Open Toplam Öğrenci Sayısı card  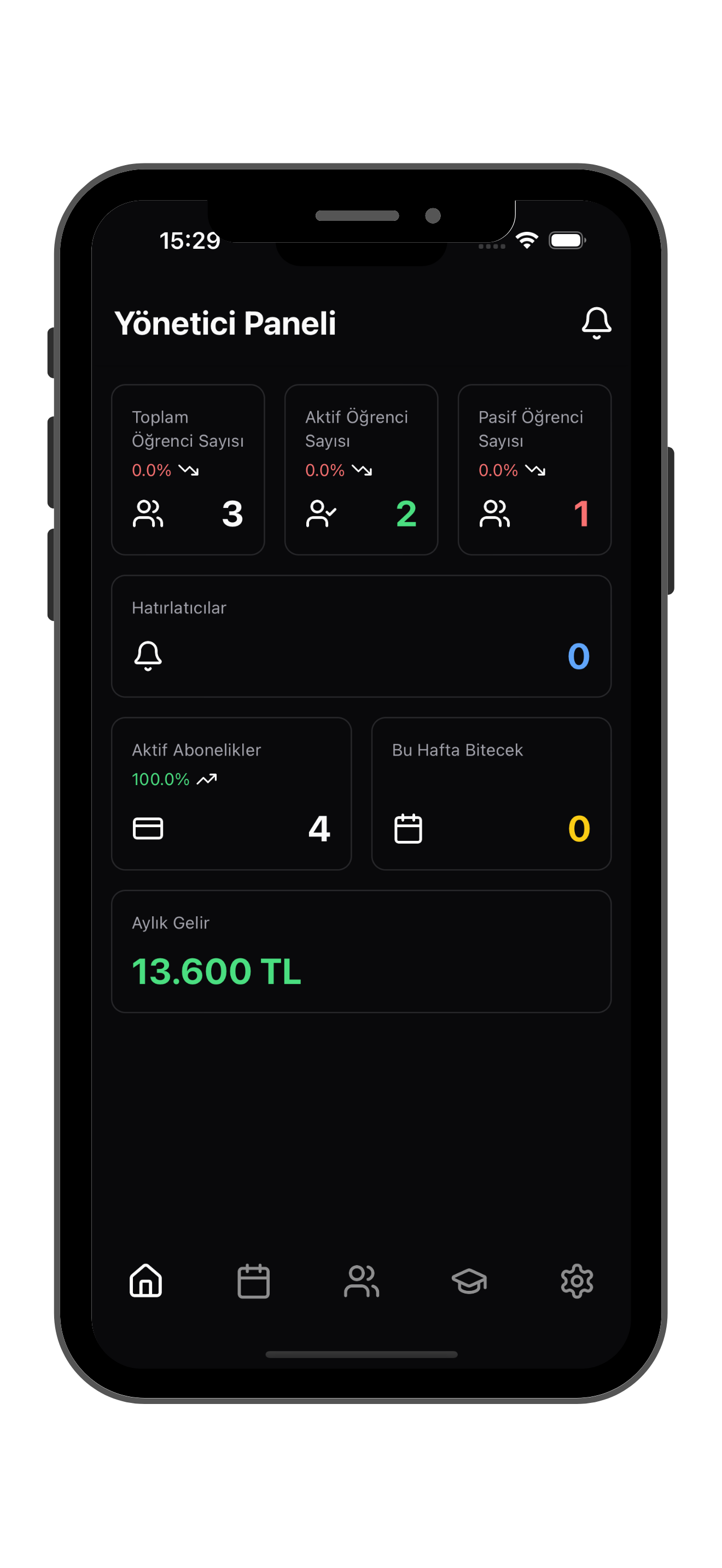188,469
